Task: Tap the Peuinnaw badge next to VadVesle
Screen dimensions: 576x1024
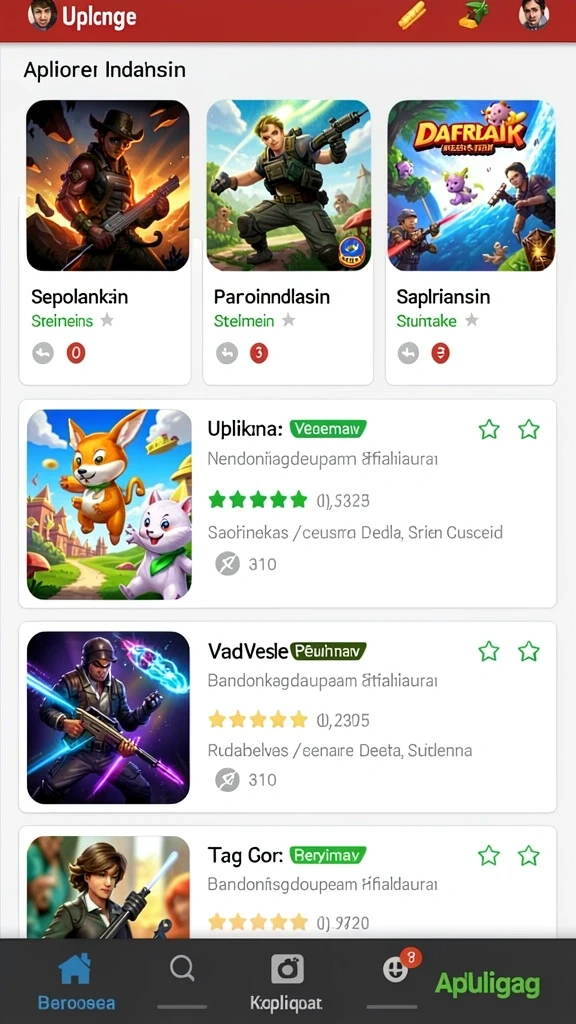Action: [328, 650]
